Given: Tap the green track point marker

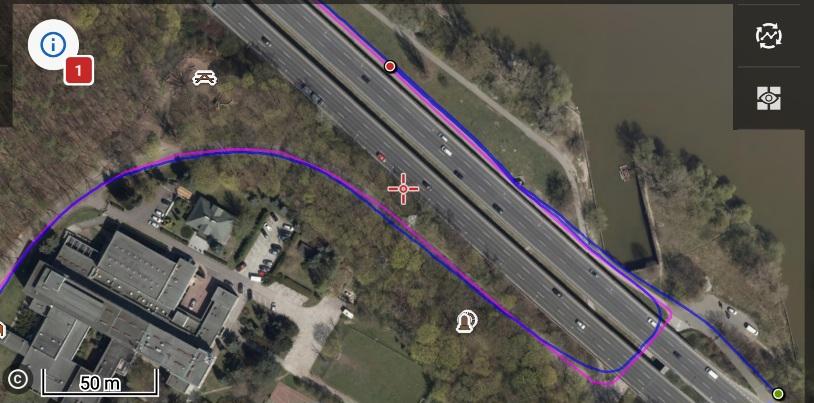Looking at the screenshot, I should click(x=778, y=394).
